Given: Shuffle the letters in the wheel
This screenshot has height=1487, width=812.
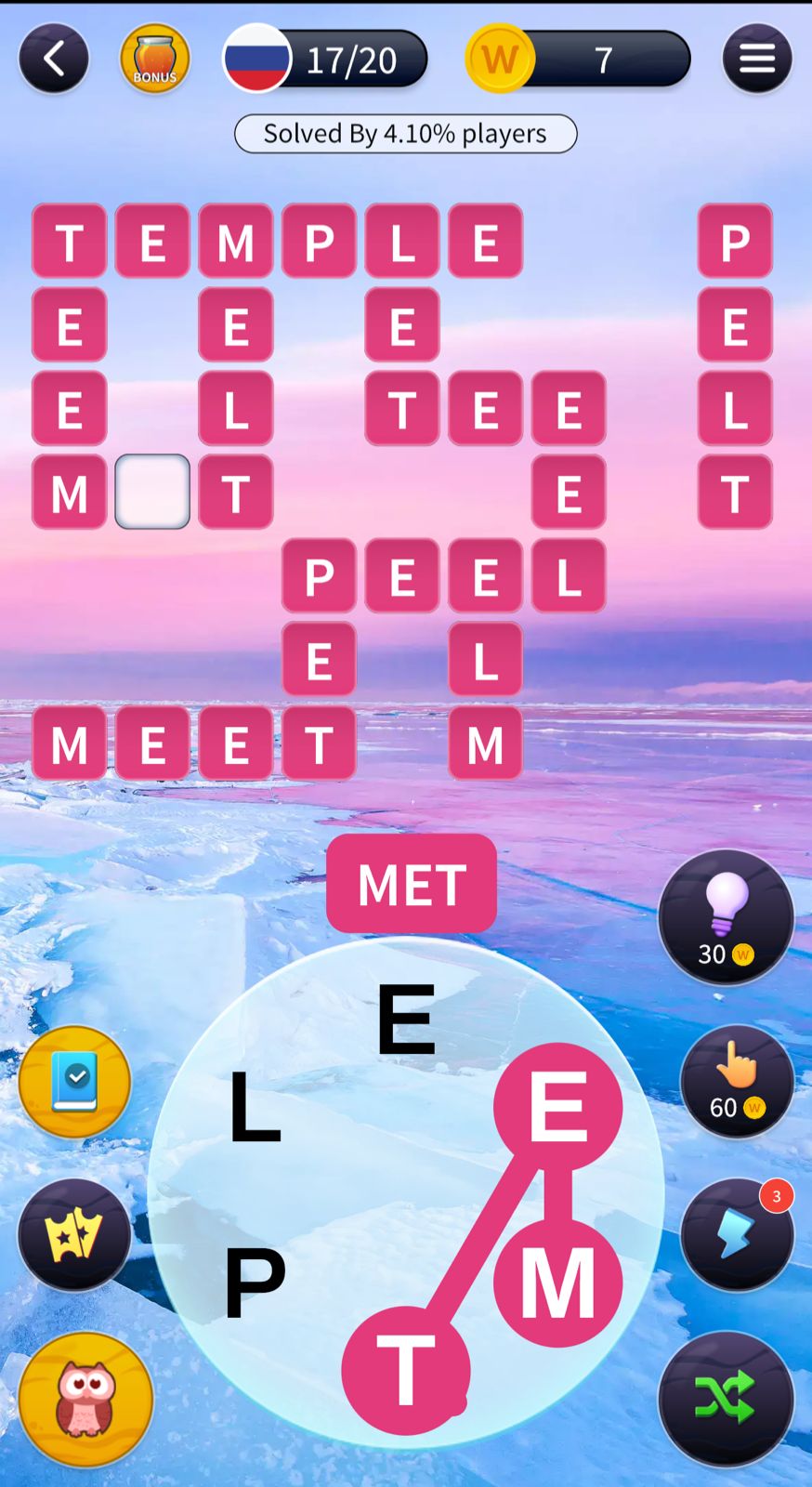Looking at the screenshot, I should tap(726, 1398).
